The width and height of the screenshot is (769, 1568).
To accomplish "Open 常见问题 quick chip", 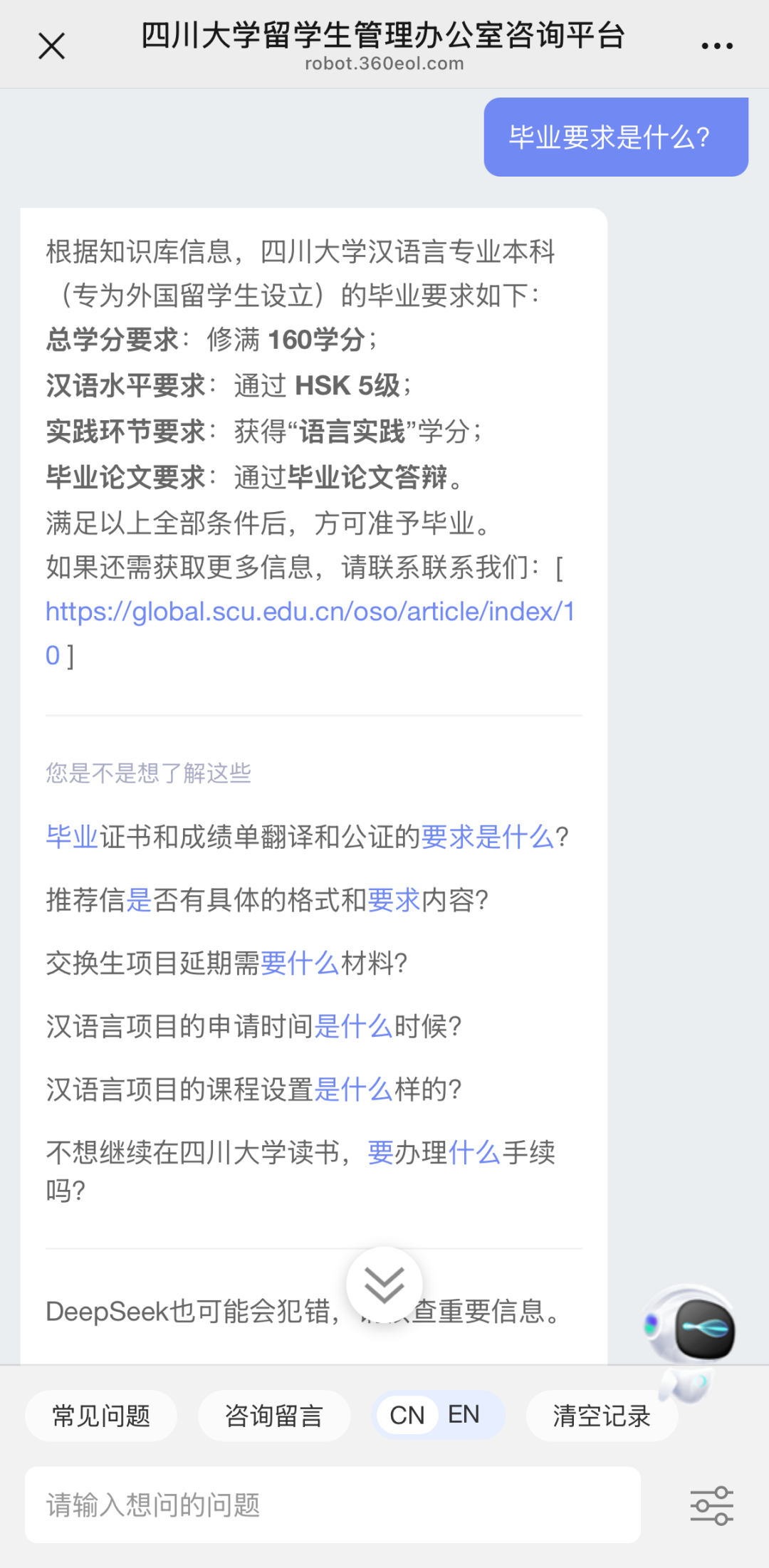I will point(101,1416).
